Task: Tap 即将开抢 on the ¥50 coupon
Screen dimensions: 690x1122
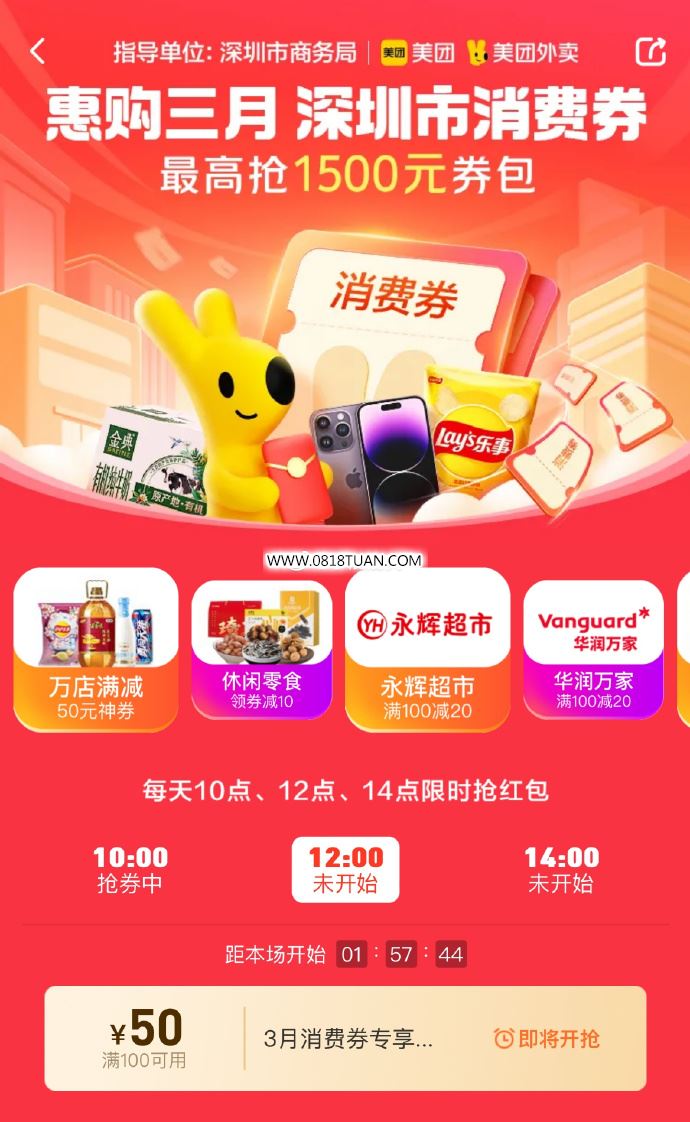Action: tap(547, 1038)
